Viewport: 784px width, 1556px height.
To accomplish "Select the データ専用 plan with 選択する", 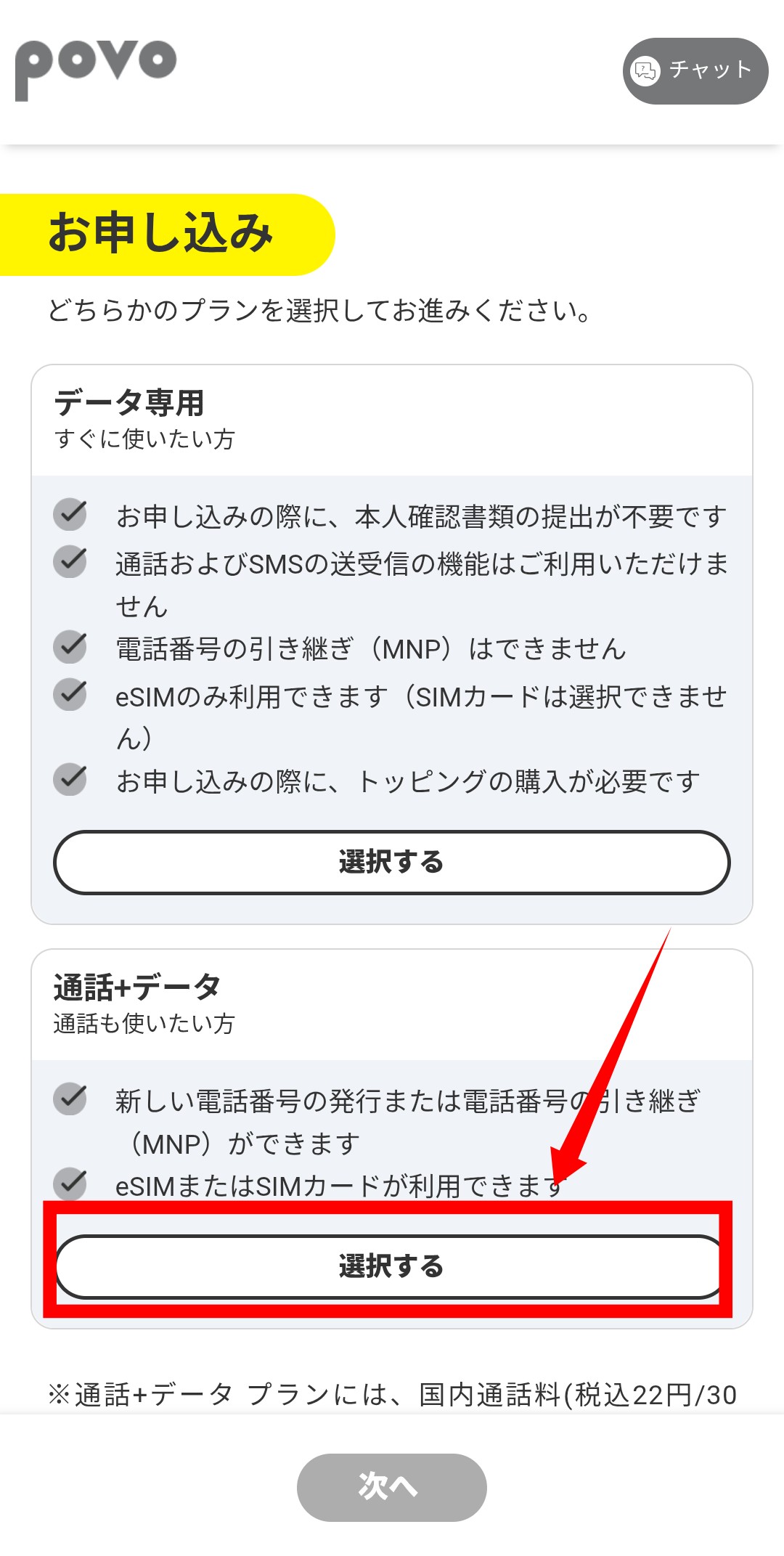I will tap(391, 862).
